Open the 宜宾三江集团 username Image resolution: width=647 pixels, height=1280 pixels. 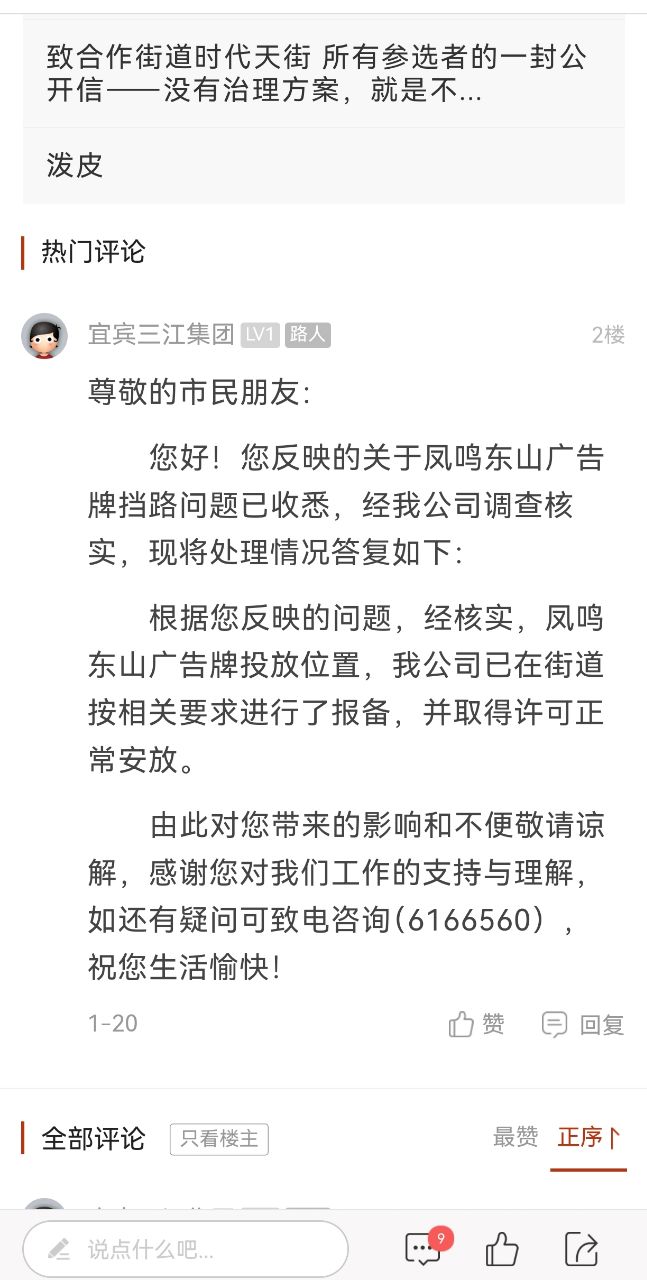[x=160, y=335]
